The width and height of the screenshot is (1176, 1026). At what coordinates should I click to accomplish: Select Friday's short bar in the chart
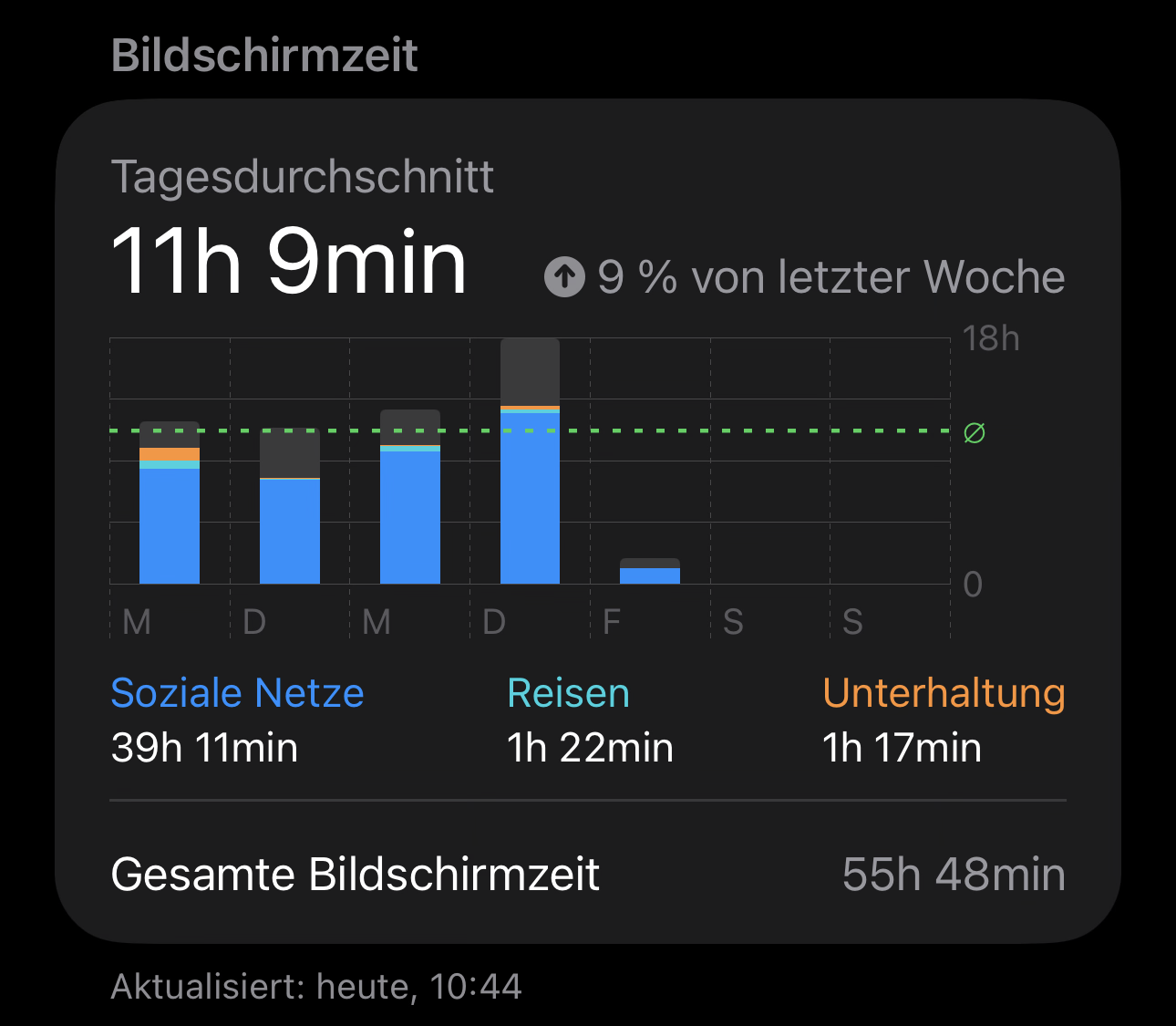coord(650,572)
